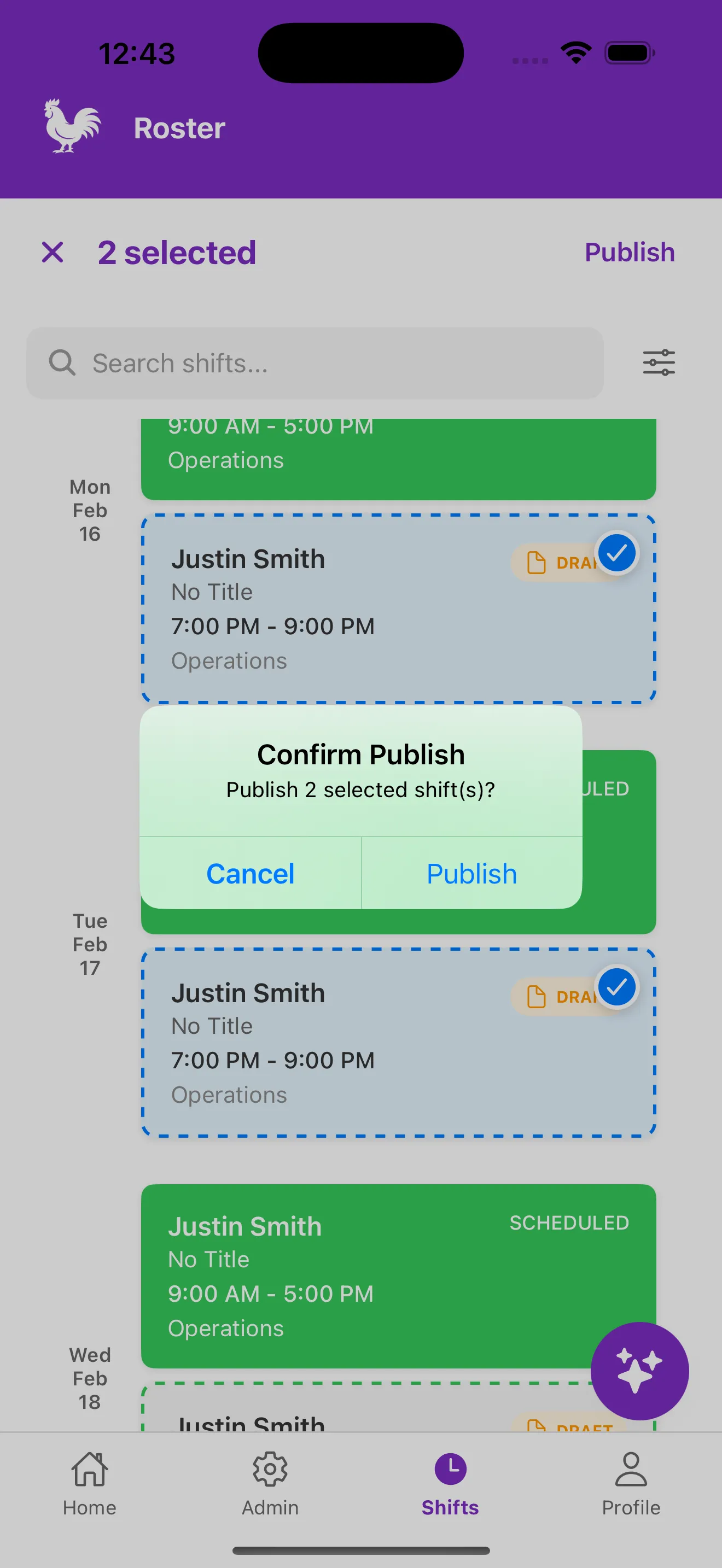Cancel the publish confirmation dialog
The width and height of the screenshot is (722, 1568).
coord(250,874)
